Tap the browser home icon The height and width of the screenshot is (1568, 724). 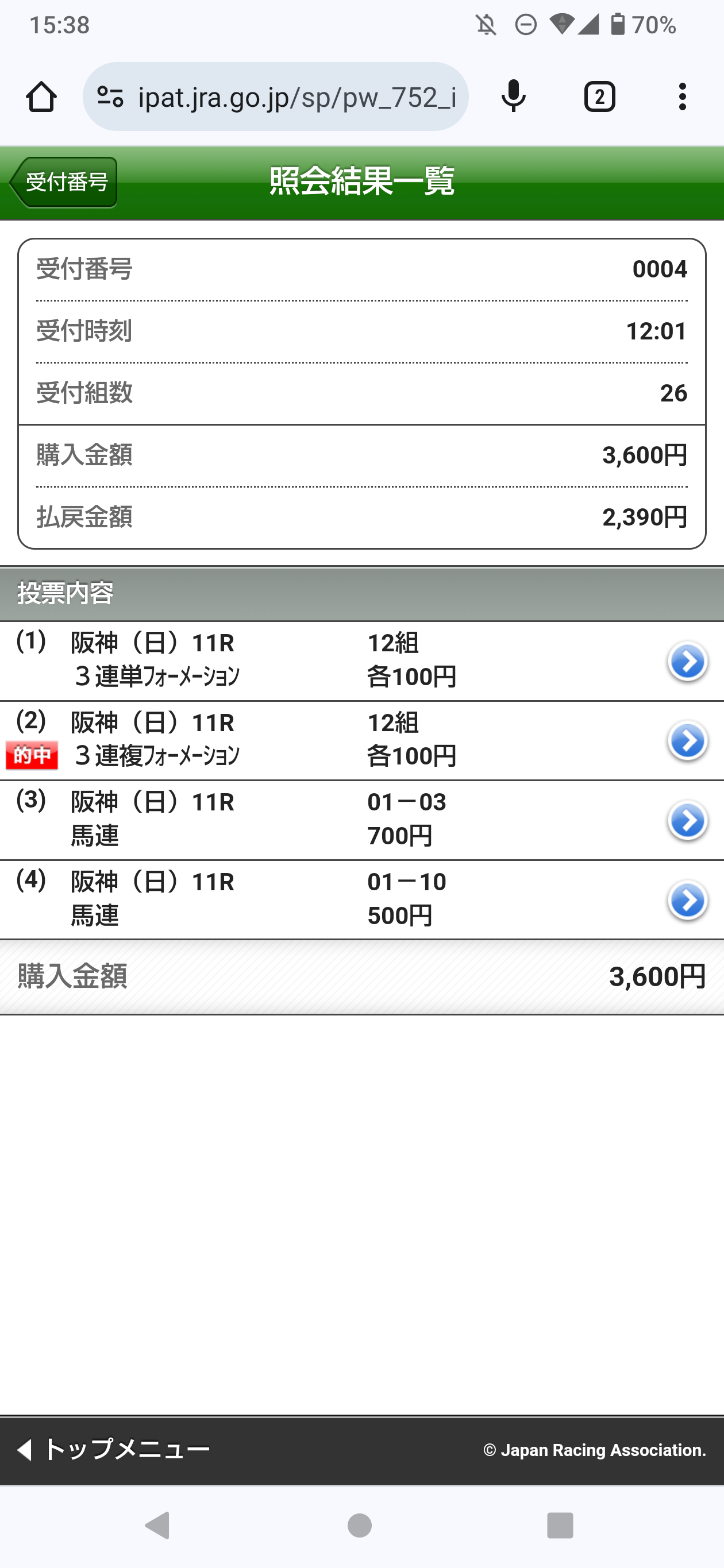point(41,97)
